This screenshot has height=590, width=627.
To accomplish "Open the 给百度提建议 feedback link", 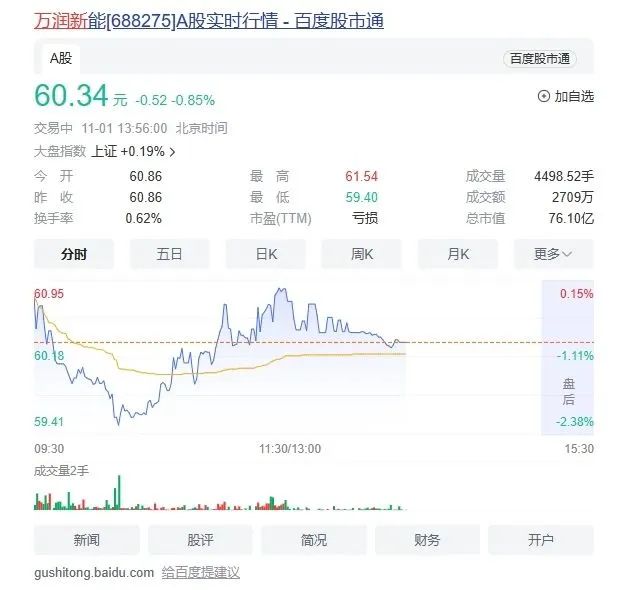I will pyautogui.click(x=201, y=573).
